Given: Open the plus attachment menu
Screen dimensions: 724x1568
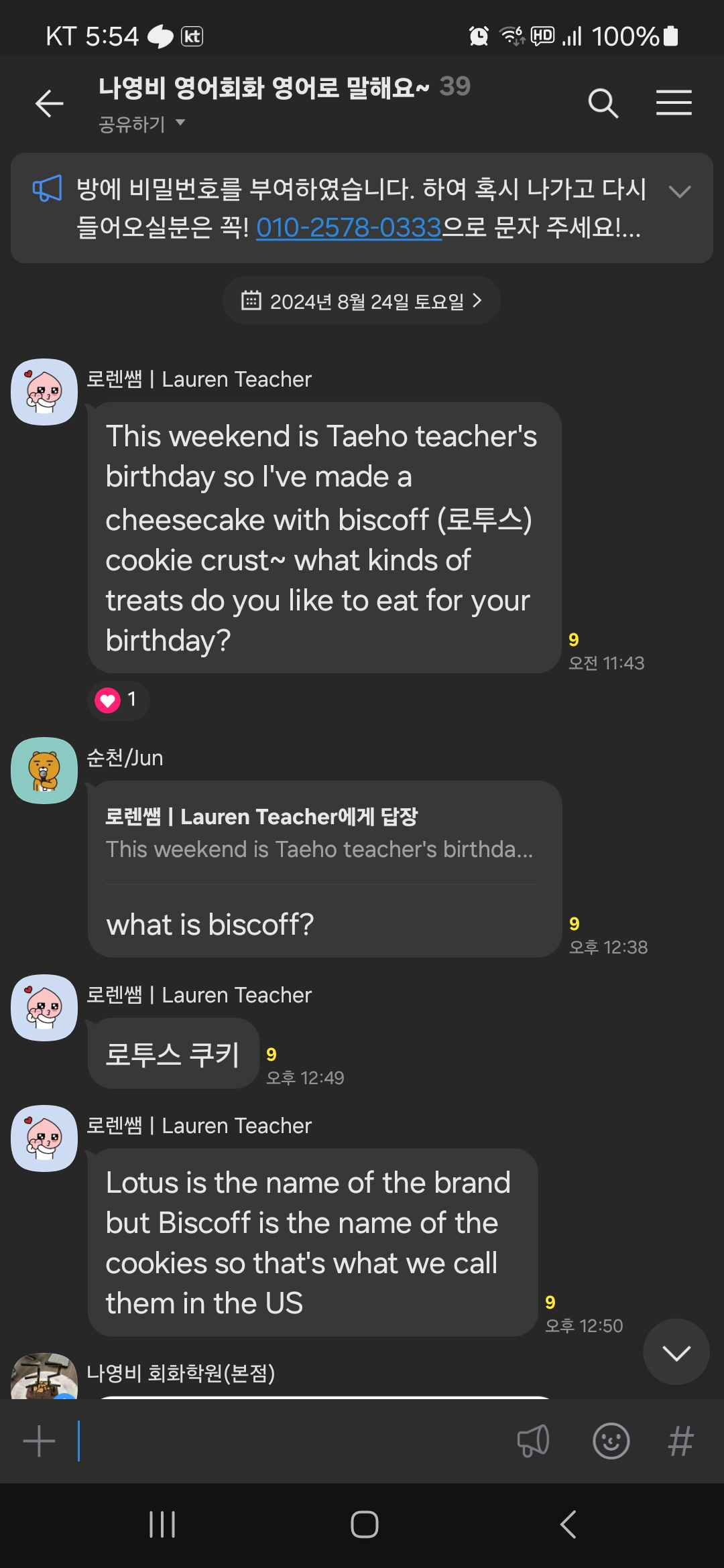Looking at the screenshot, I should pos(39,1441).
